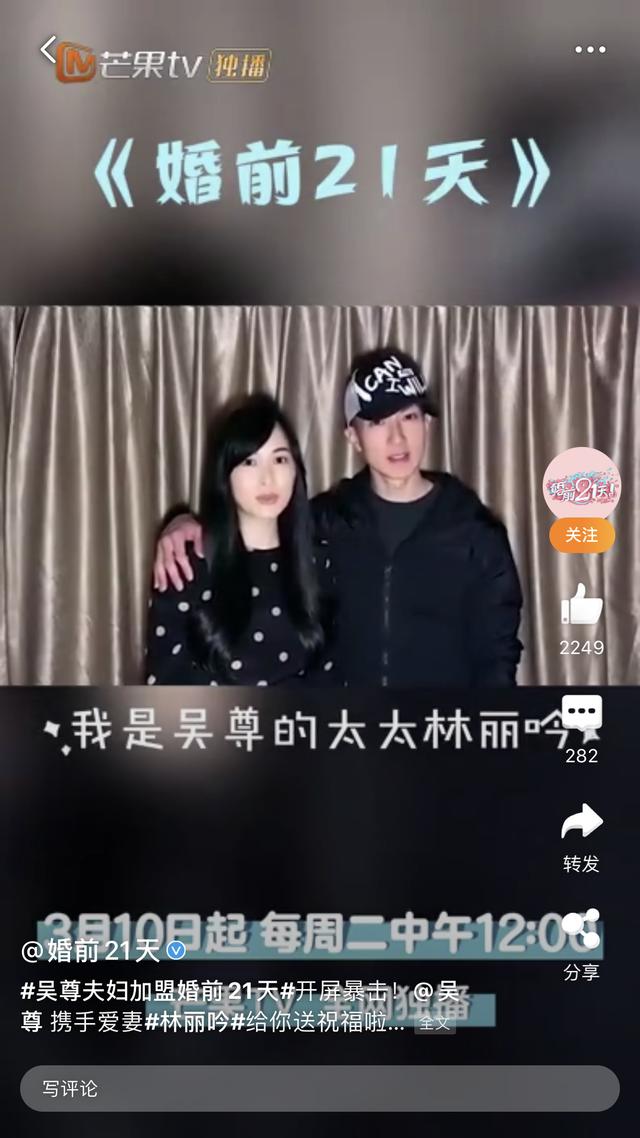Like this video with thumbs up
The height and width of the screenshot is (1138, 640).
[x=581, y=605]
